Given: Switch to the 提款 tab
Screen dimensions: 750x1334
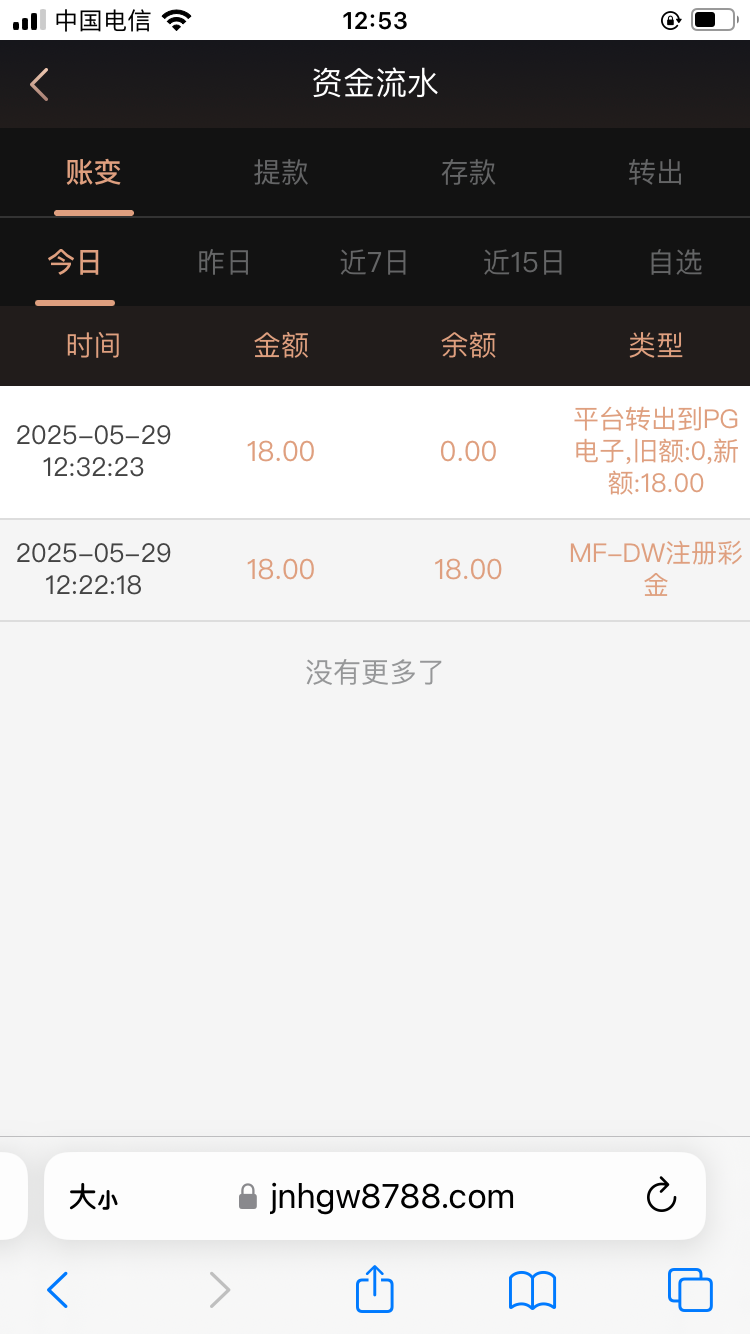Looking at the screenshot, I should [281, 173].
